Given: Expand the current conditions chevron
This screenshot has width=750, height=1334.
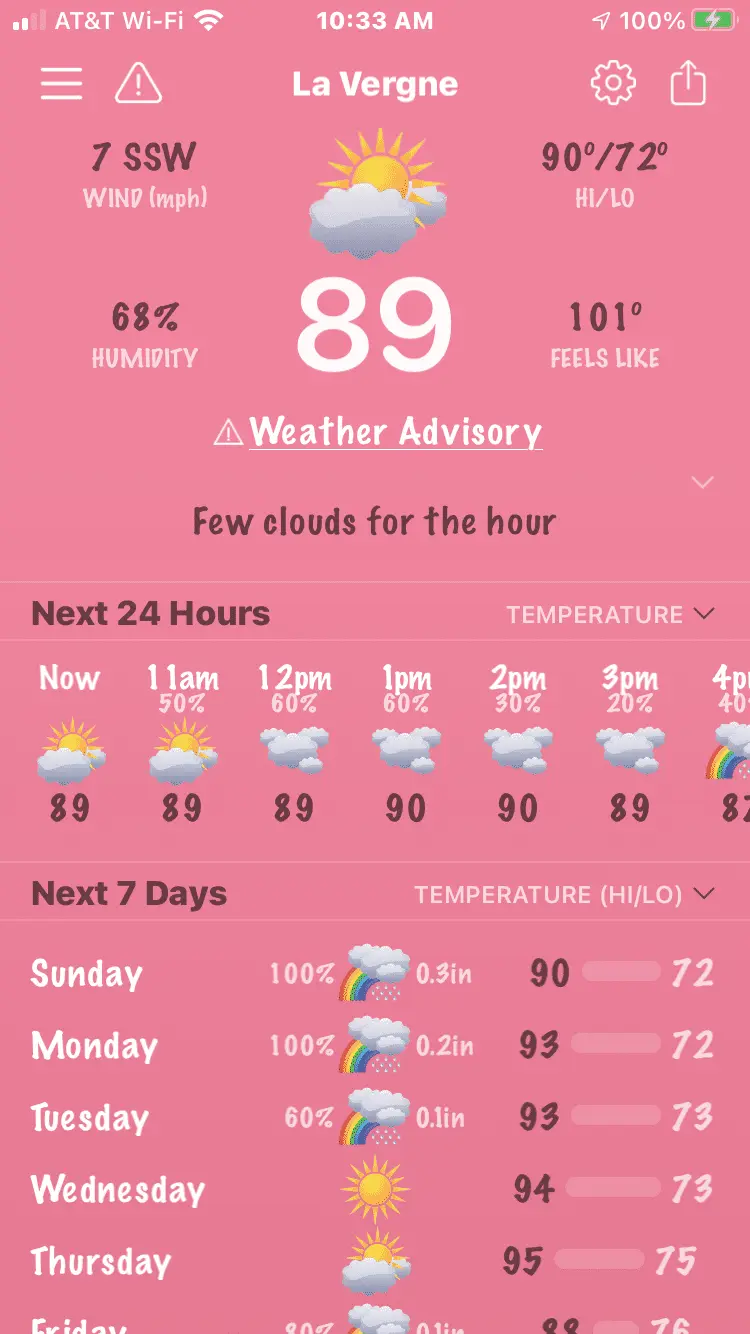Looking at the screenshot, I should 703,483.
